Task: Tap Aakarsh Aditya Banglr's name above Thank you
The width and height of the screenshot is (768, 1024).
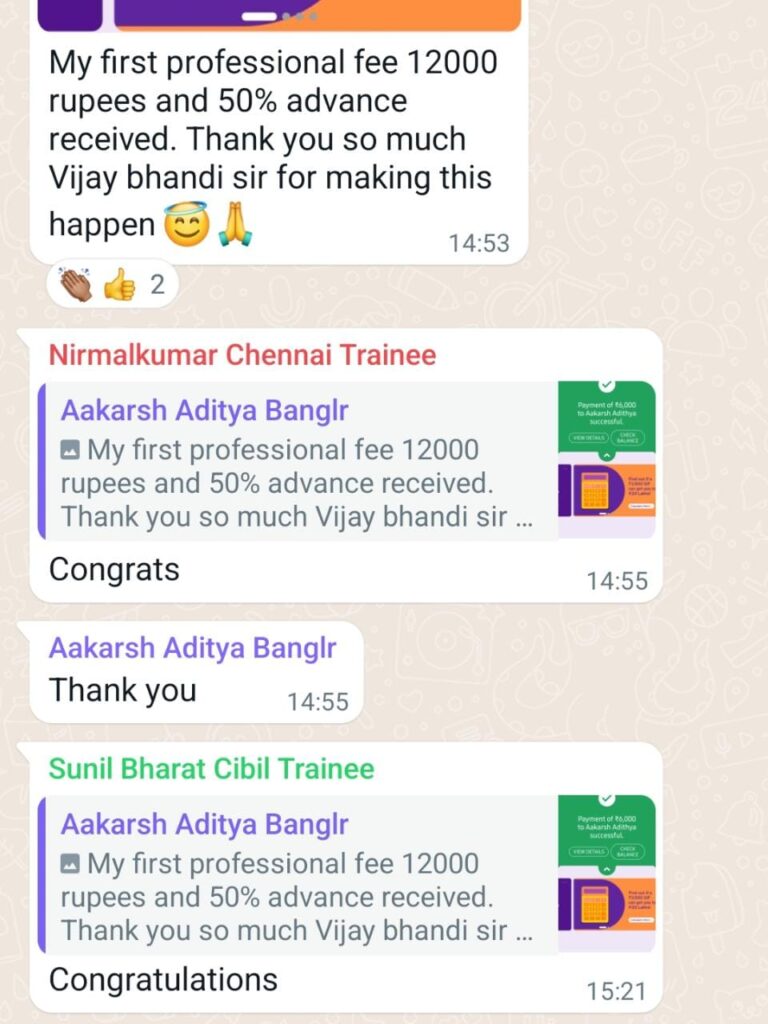Action: [x=193, y=648]
